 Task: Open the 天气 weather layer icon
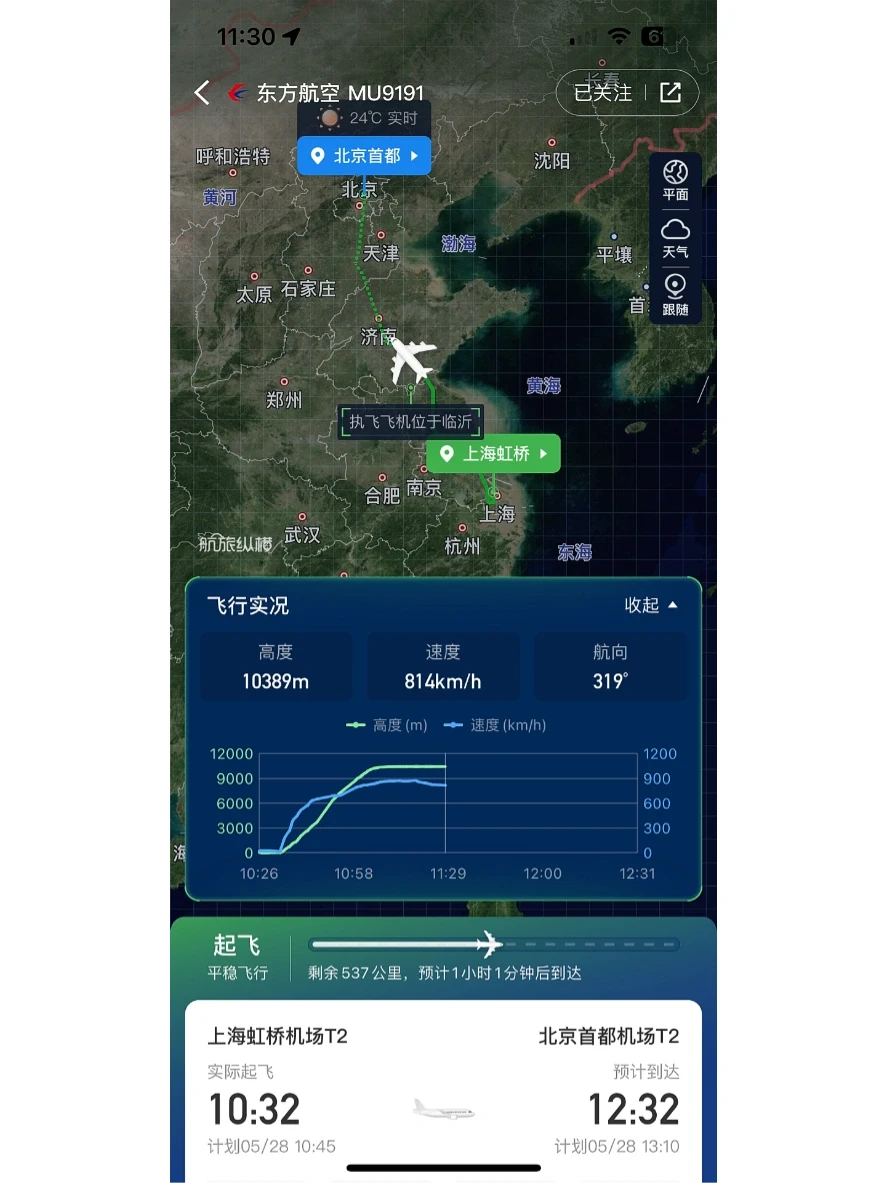[x=675, y=236]
